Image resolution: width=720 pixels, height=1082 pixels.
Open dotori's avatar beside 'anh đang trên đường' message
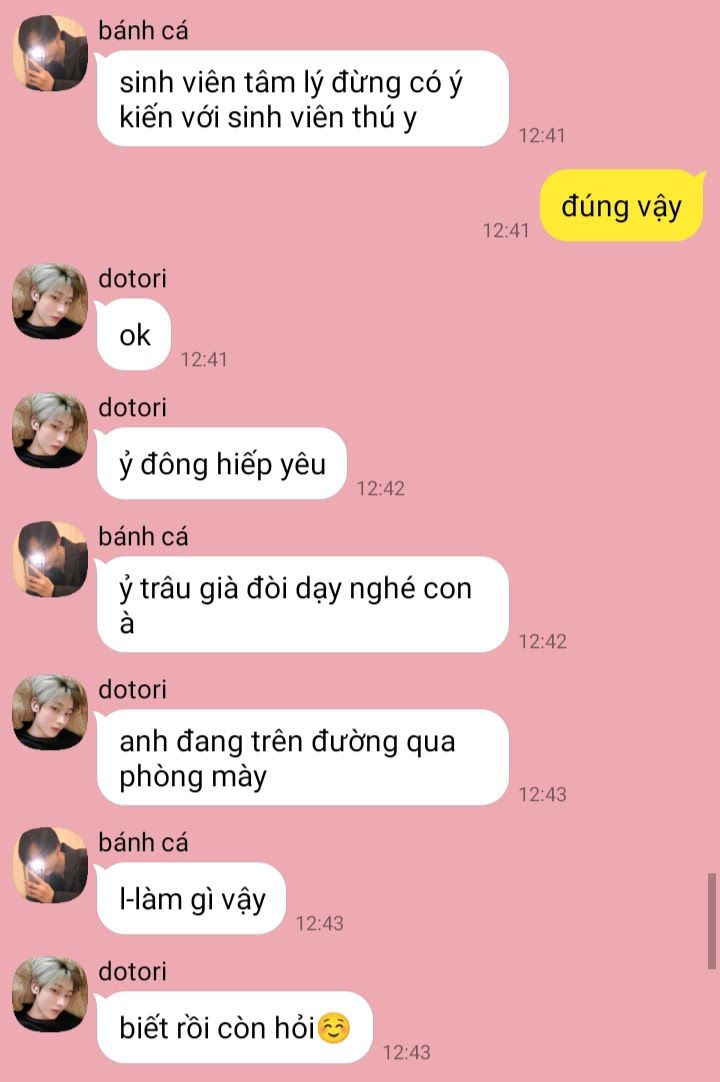(x=50, y=712)
